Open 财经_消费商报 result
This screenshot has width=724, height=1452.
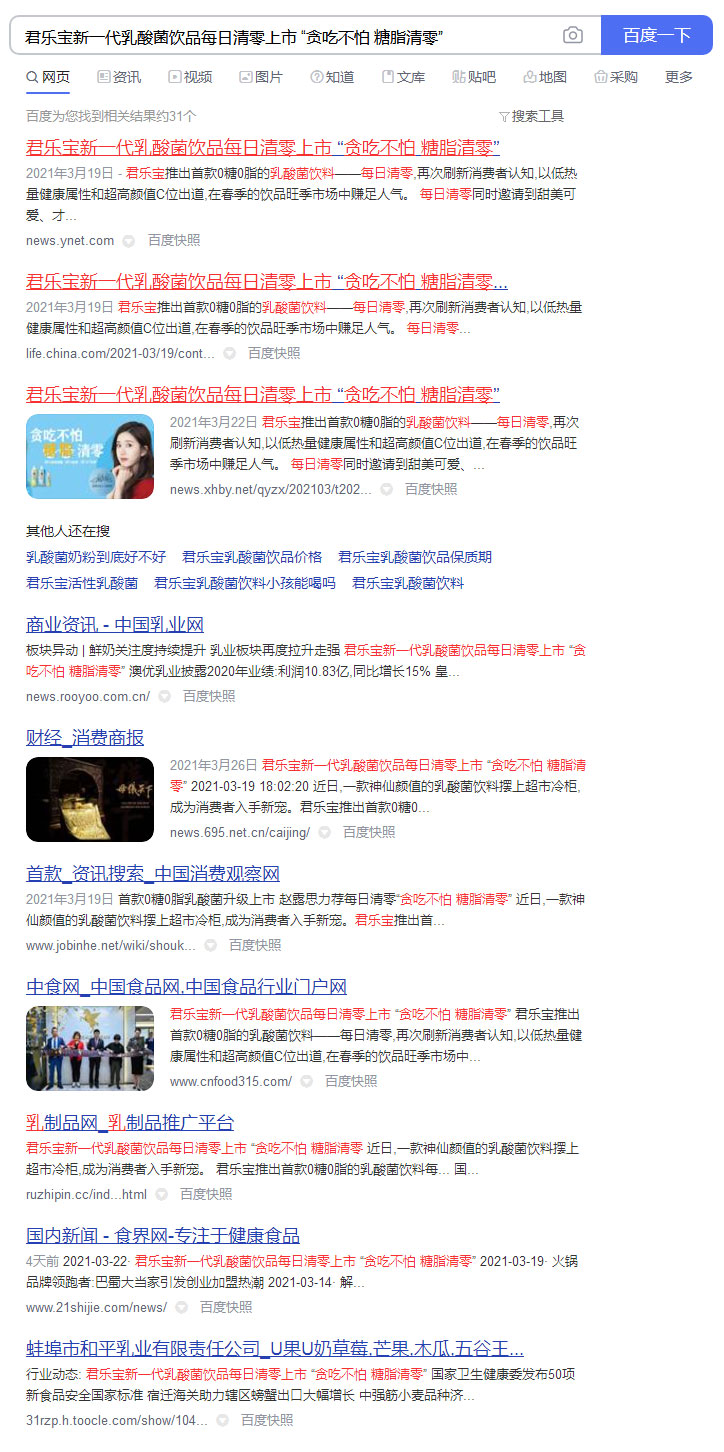tap(85, 738)
